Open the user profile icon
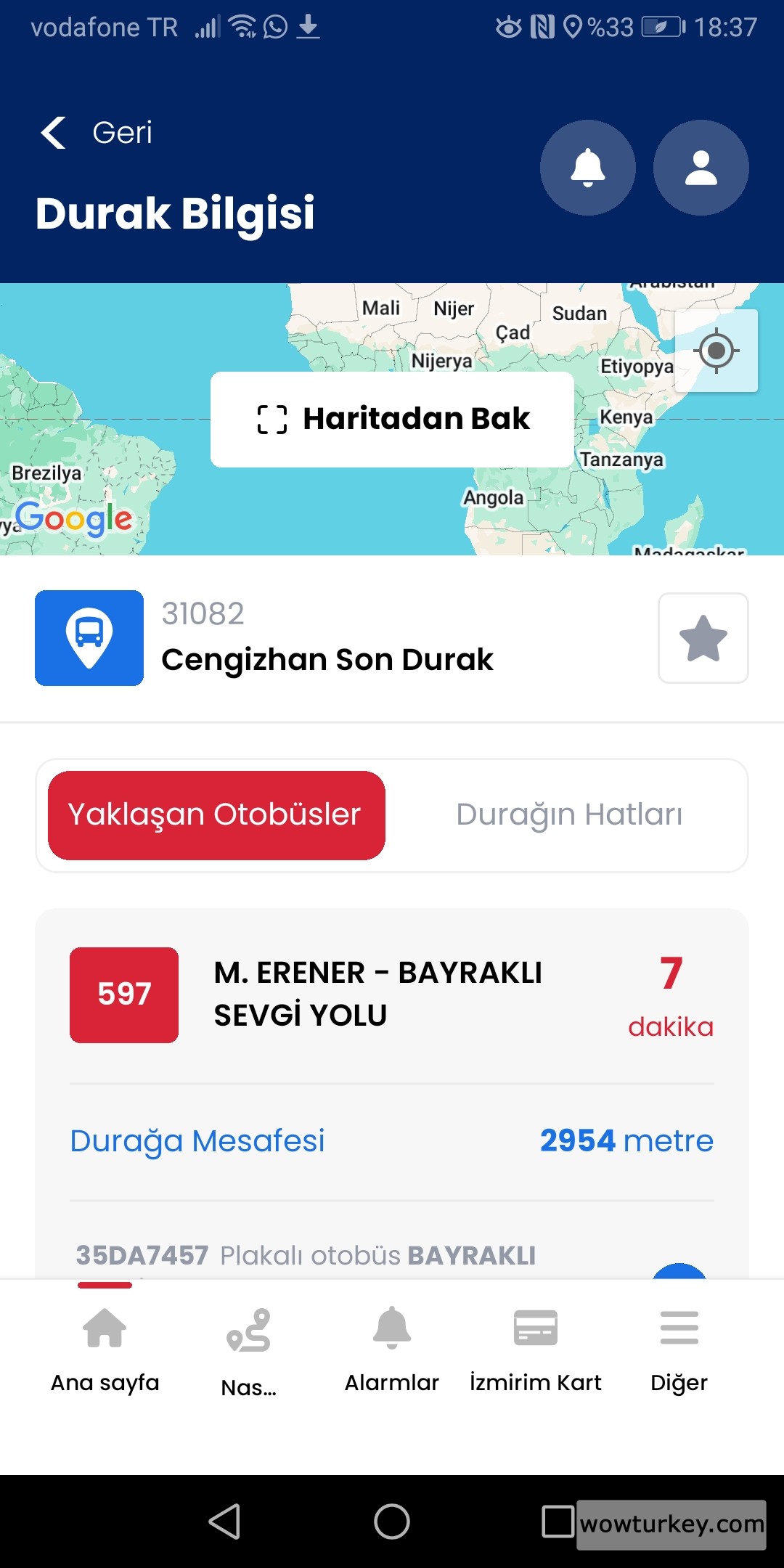This screenshot has width=784, height=1568. 701,168
